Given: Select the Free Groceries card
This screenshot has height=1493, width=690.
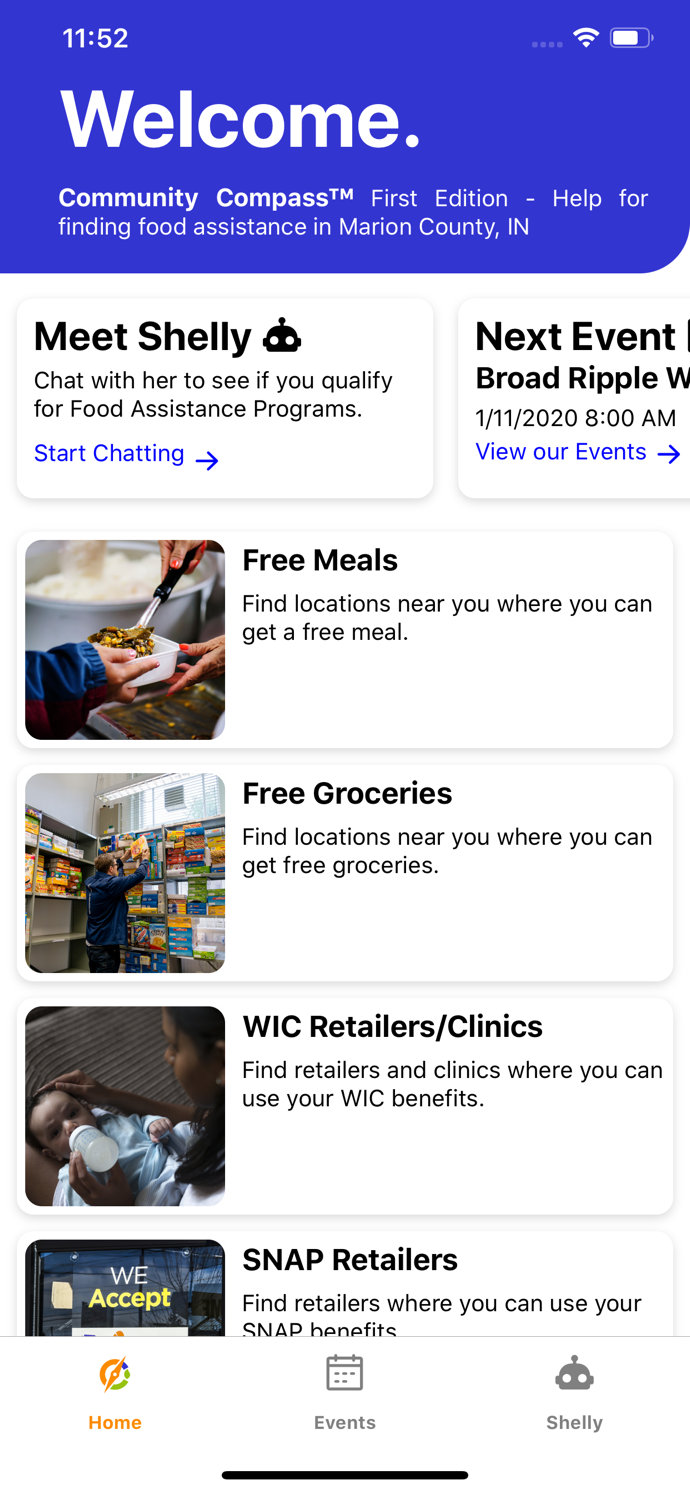Looking at the screenshot, I should [345, 873].
